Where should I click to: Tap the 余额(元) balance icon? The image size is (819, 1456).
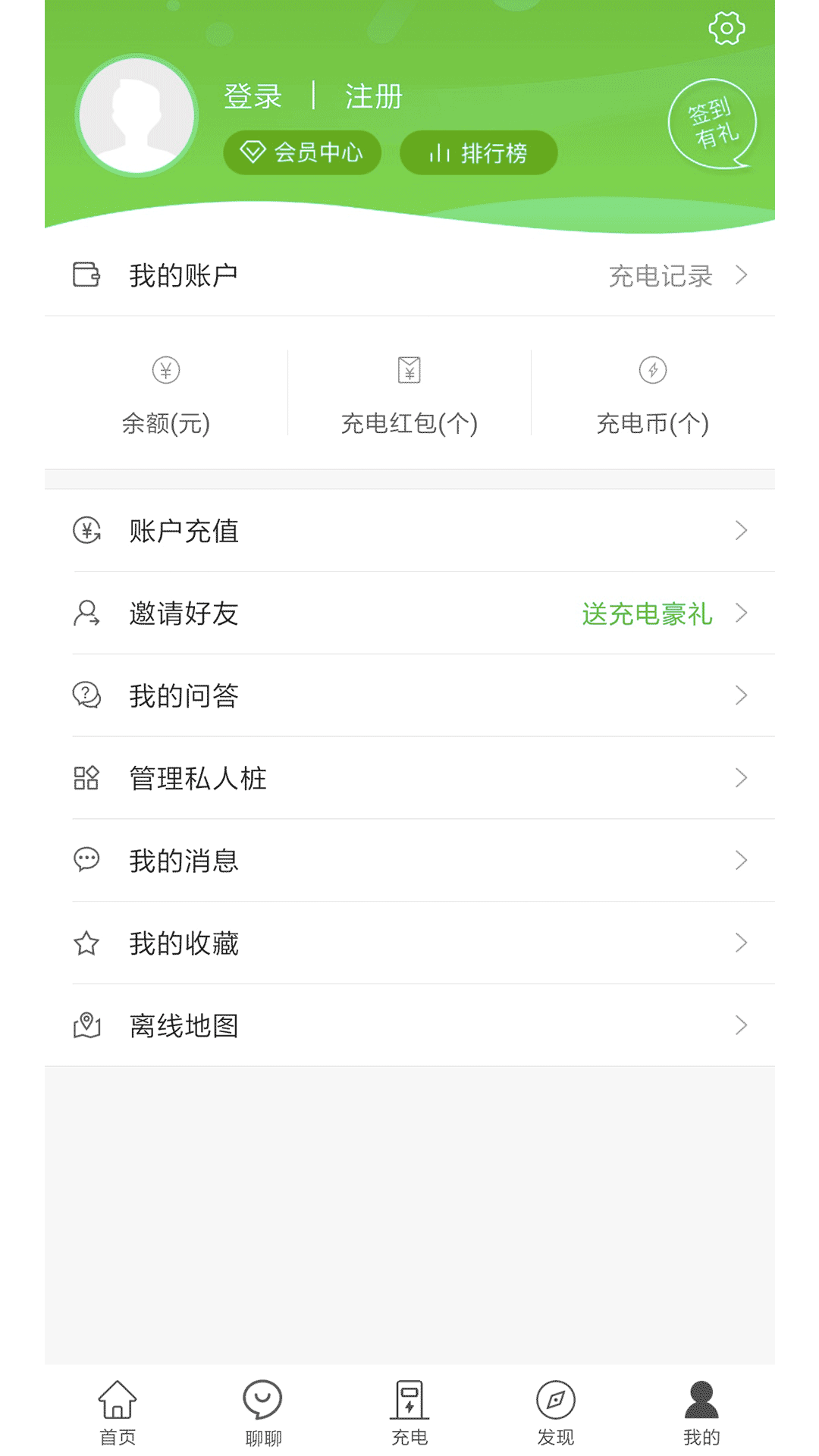click(x=165, y=371)
